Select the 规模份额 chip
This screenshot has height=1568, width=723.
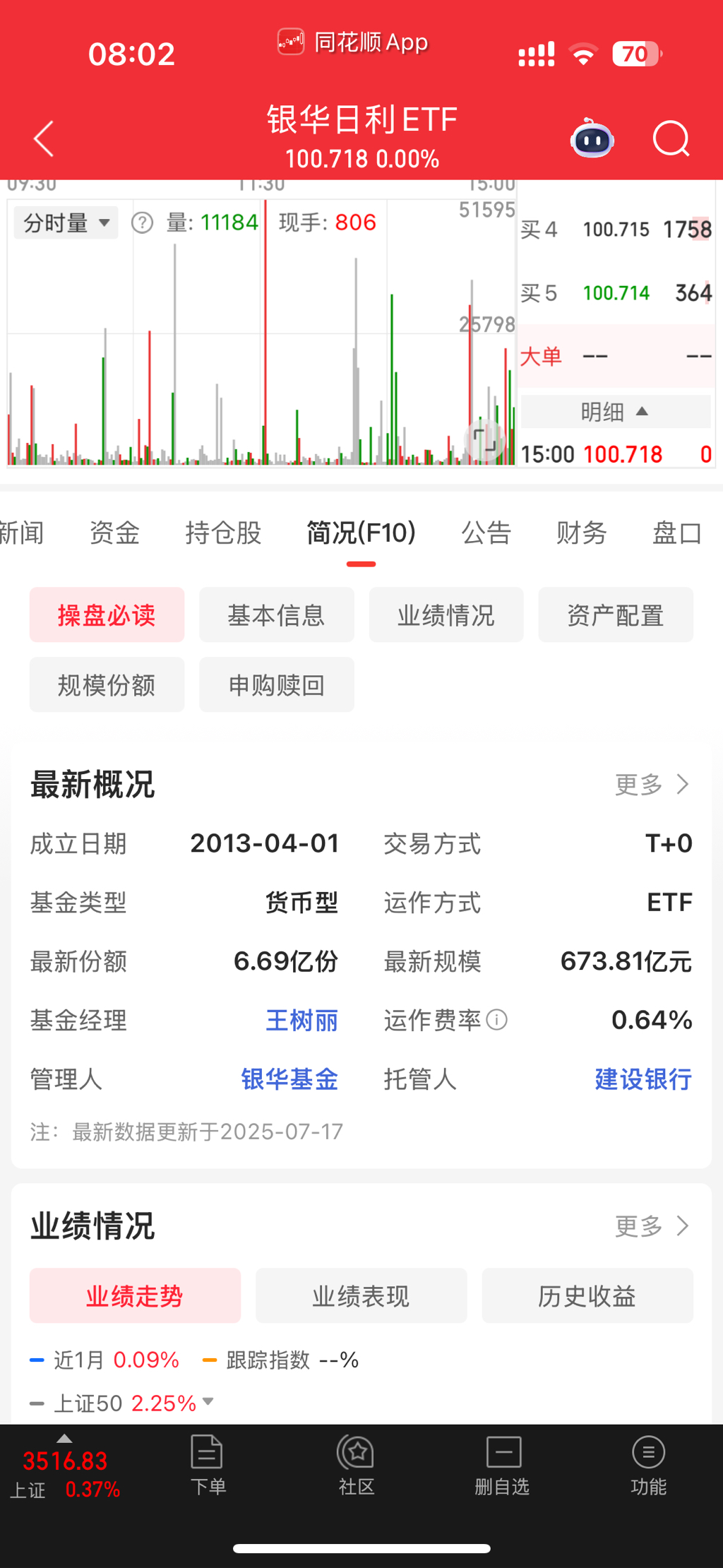[107, 685]
